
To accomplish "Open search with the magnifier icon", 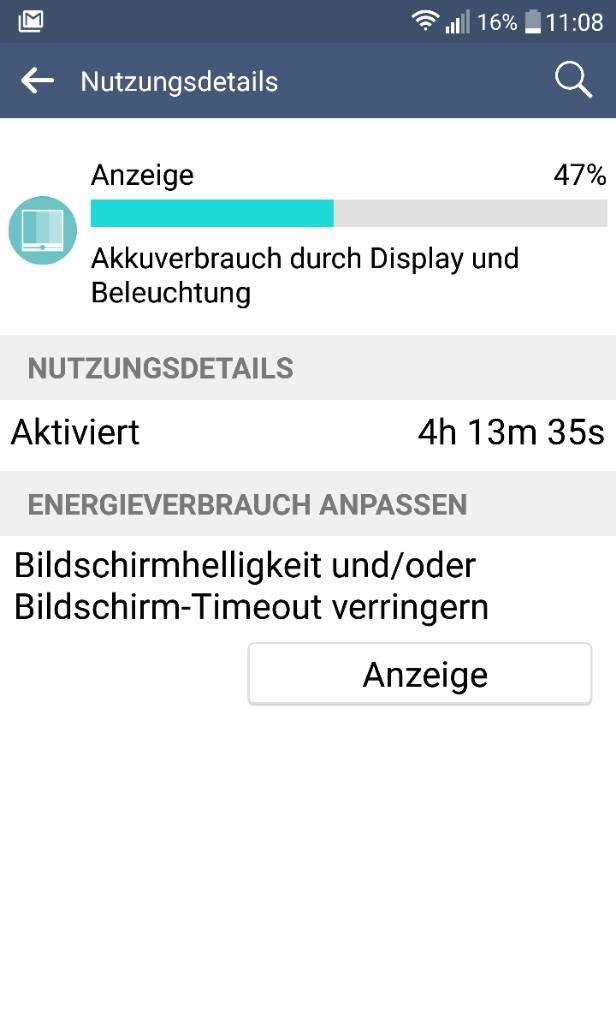I will click(x=573, y=80).
